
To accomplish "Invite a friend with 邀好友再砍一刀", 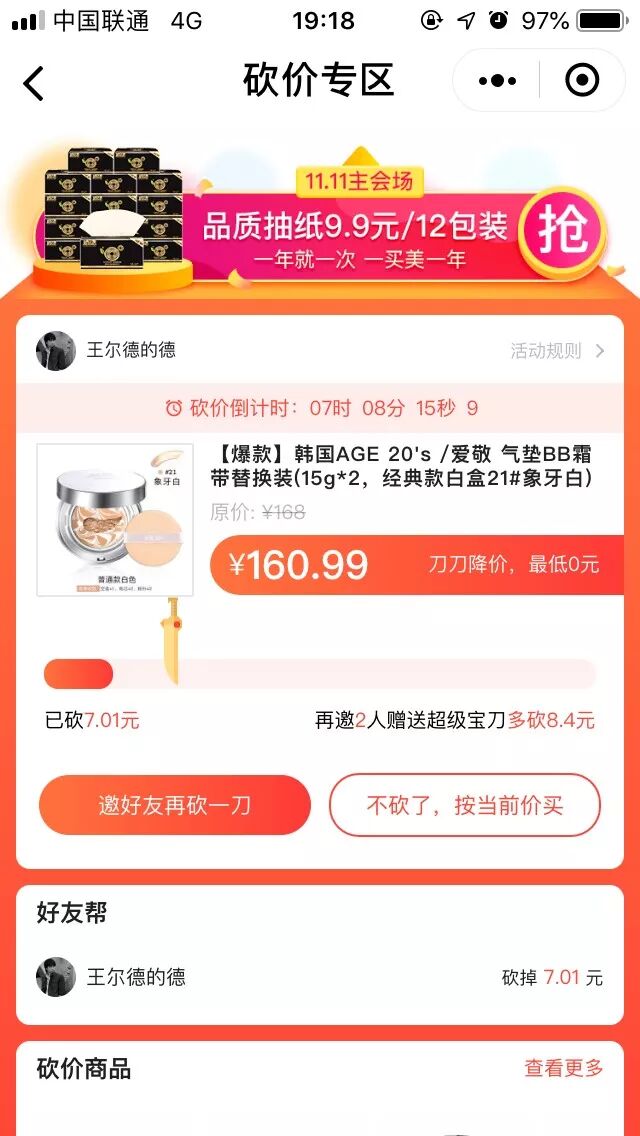I will pos(175,805).
